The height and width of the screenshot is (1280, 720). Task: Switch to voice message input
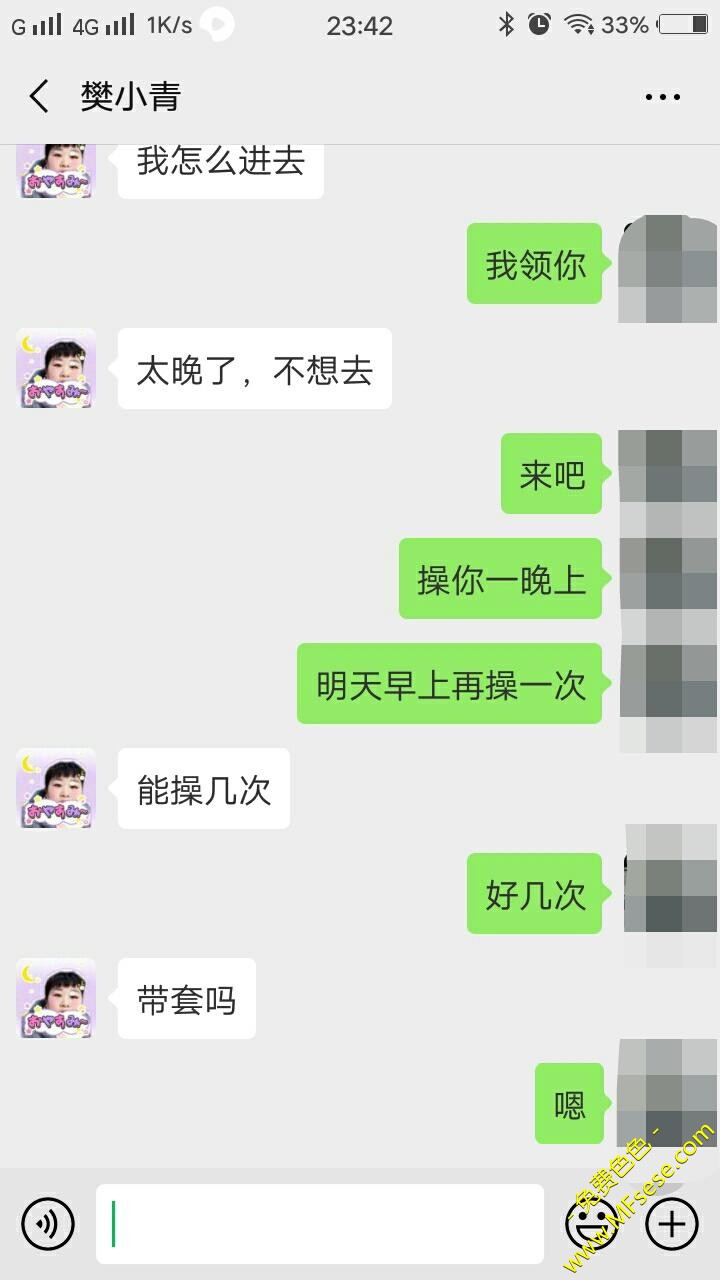(48, 1223)
